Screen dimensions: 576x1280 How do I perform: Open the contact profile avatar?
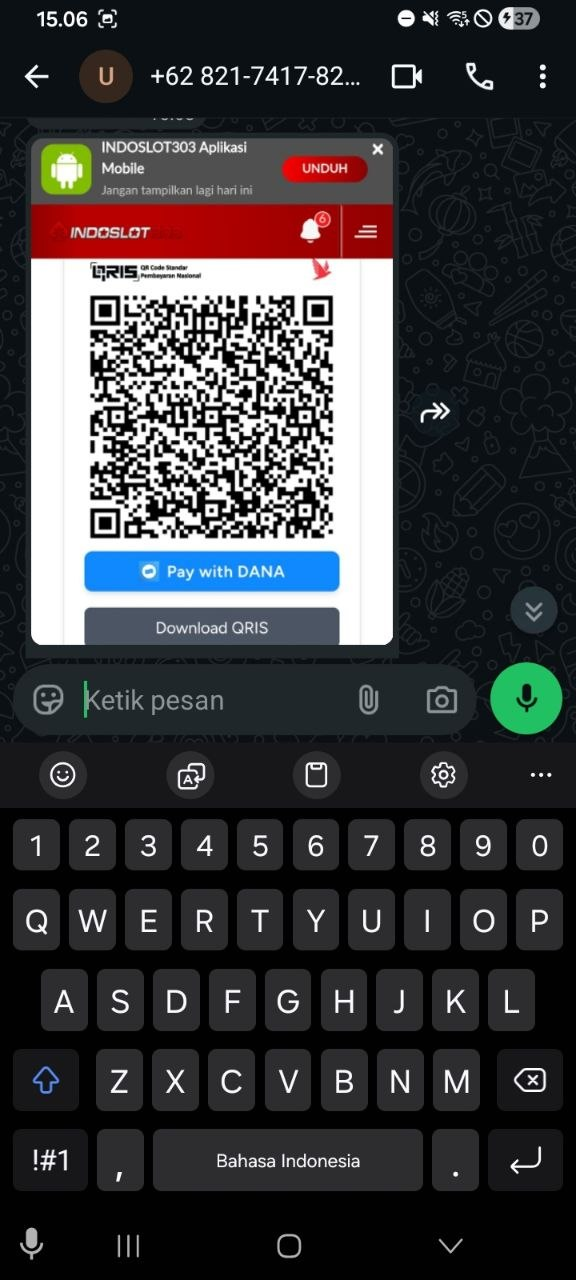[x=105, y=77]
